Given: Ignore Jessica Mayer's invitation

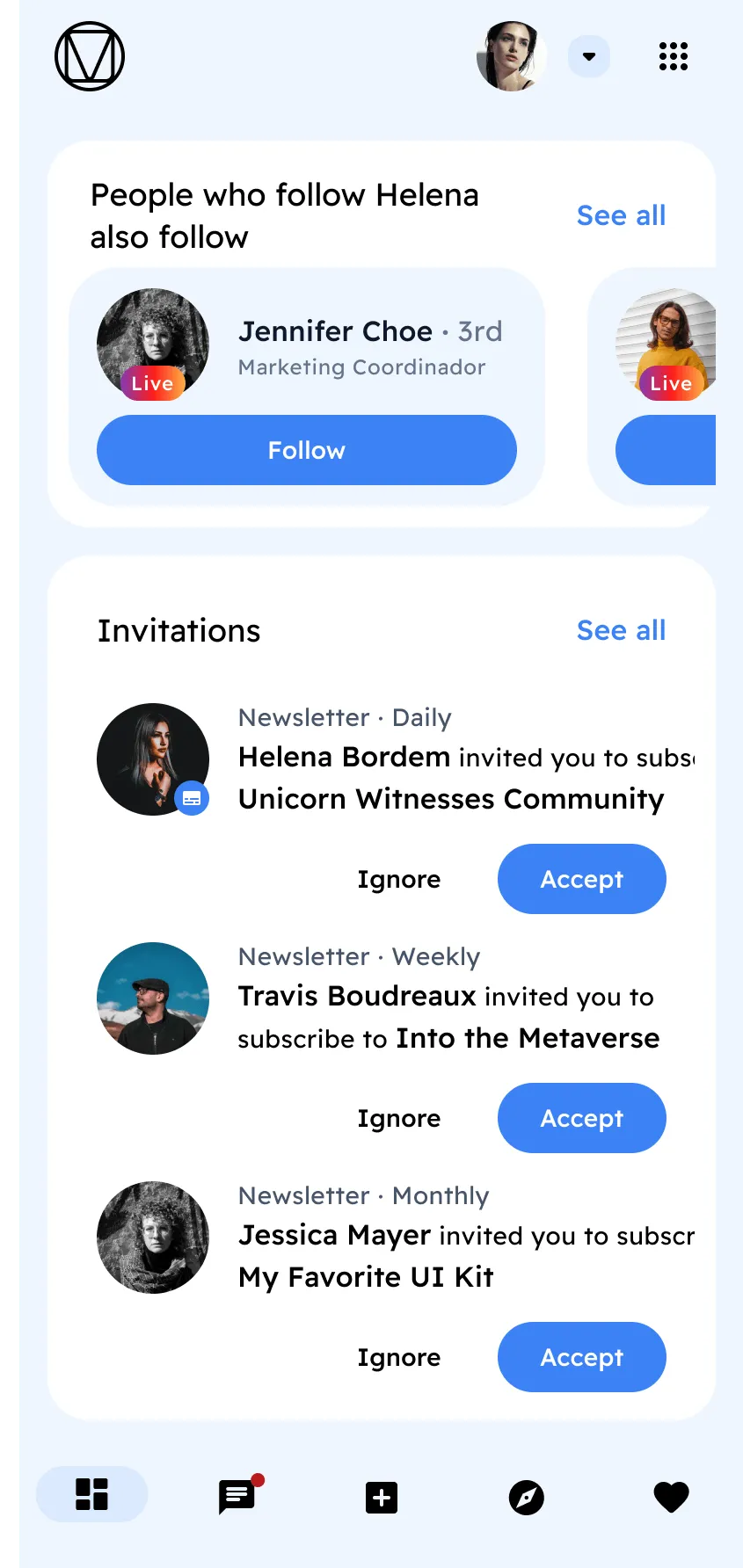Looking at the screenshot, I should tap(398, 1357).
